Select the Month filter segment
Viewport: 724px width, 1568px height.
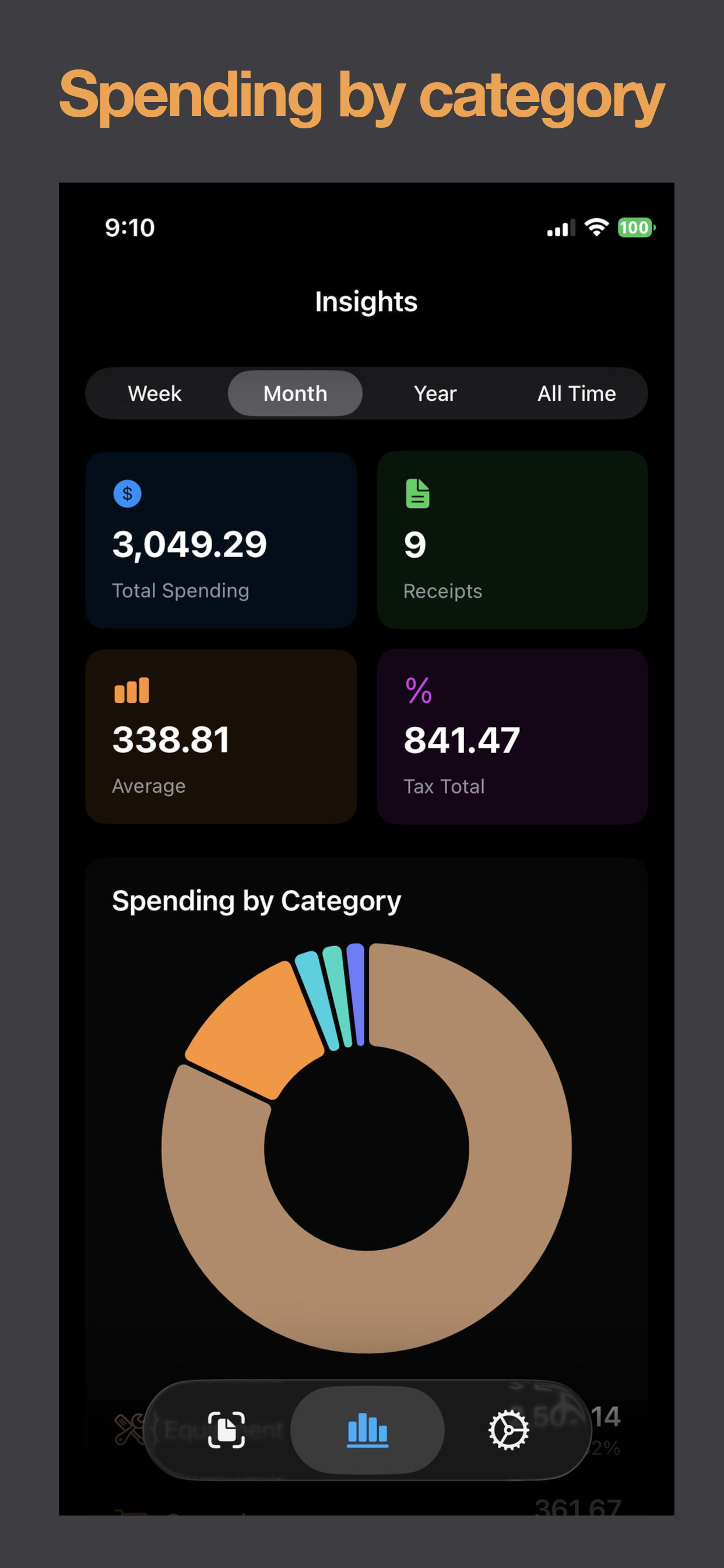(x=294, y=393)
